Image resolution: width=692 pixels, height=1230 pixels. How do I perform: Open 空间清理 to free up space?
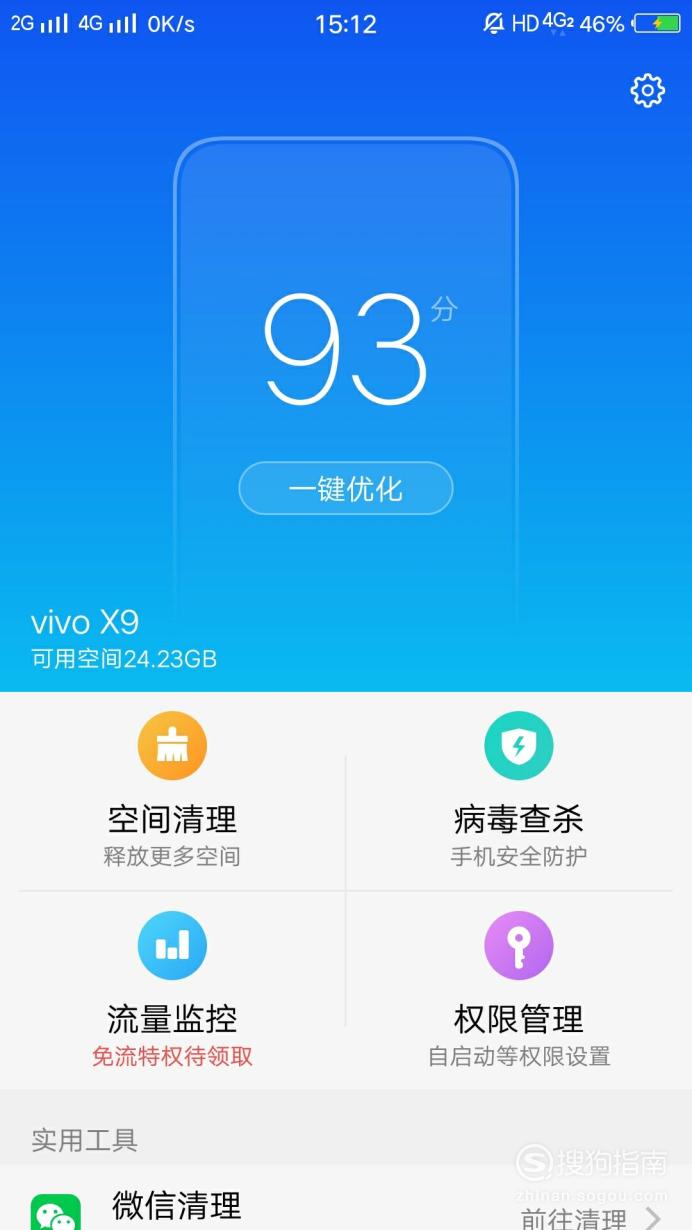(173, 790)
